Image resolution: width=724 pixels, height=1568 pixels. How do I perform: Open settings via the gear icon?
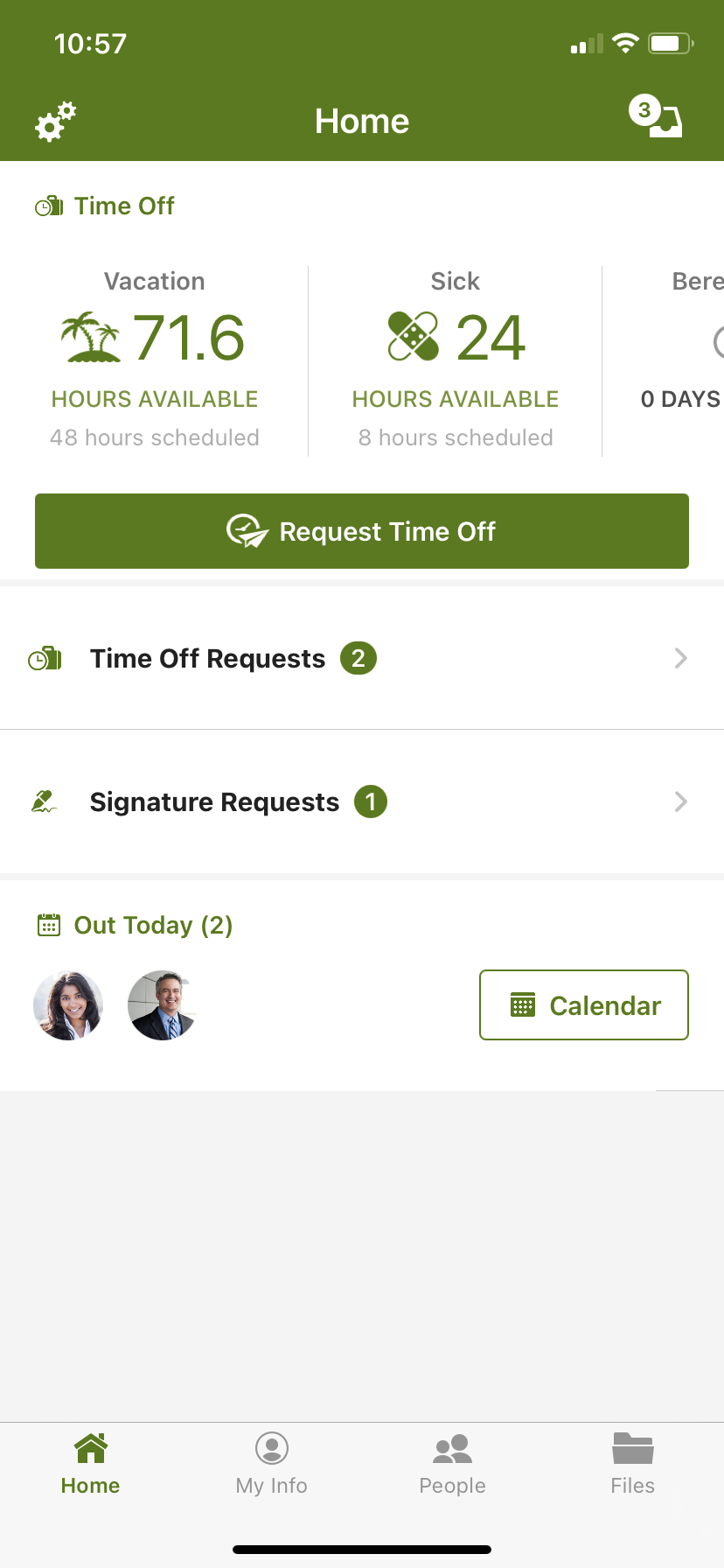coord(54,122)
